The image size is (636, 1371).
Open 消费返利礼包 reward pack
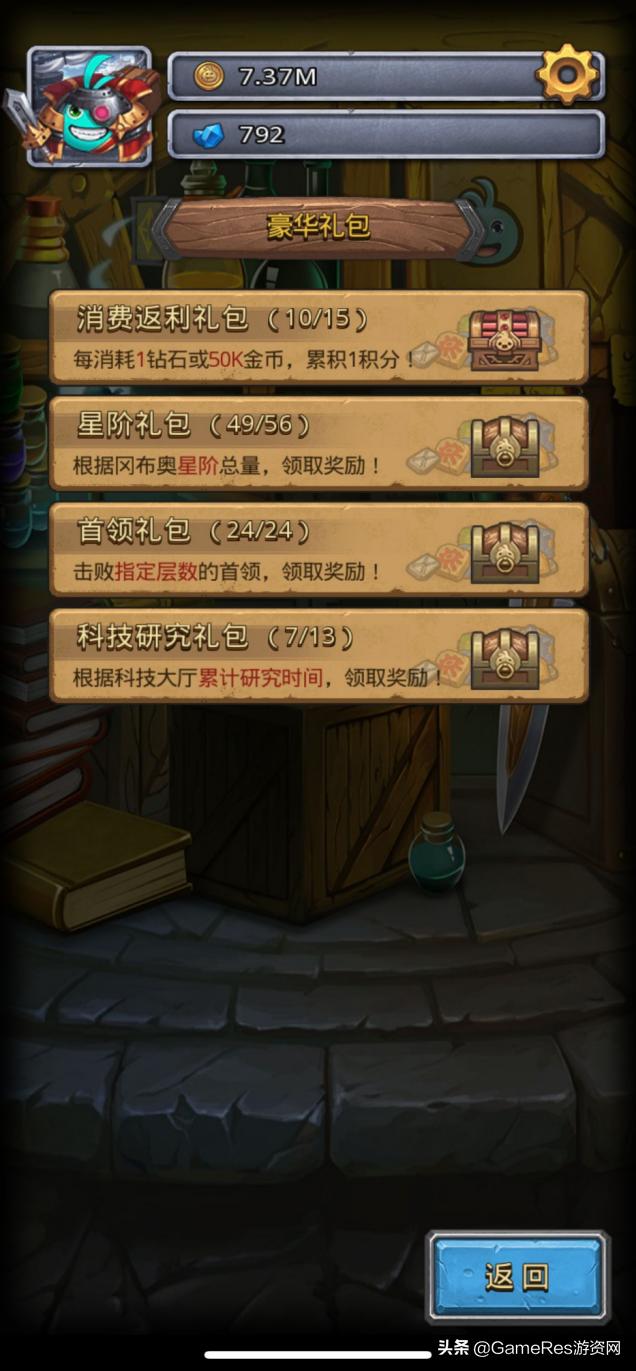pyautogui.click(x=318, y=337)
